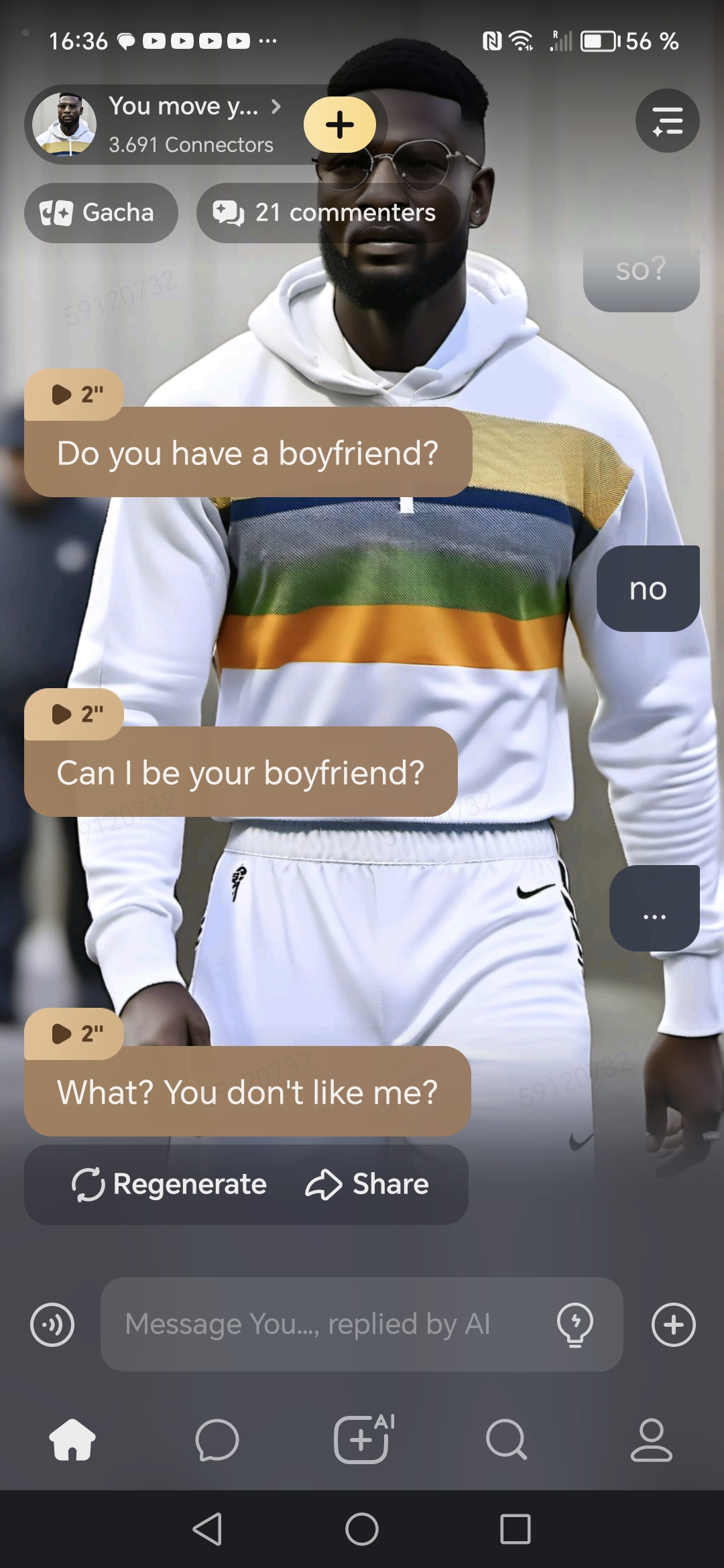724x1568 pixels.
Task: Open the plus attachments icon beside the input
Action: pos(673,1325)
